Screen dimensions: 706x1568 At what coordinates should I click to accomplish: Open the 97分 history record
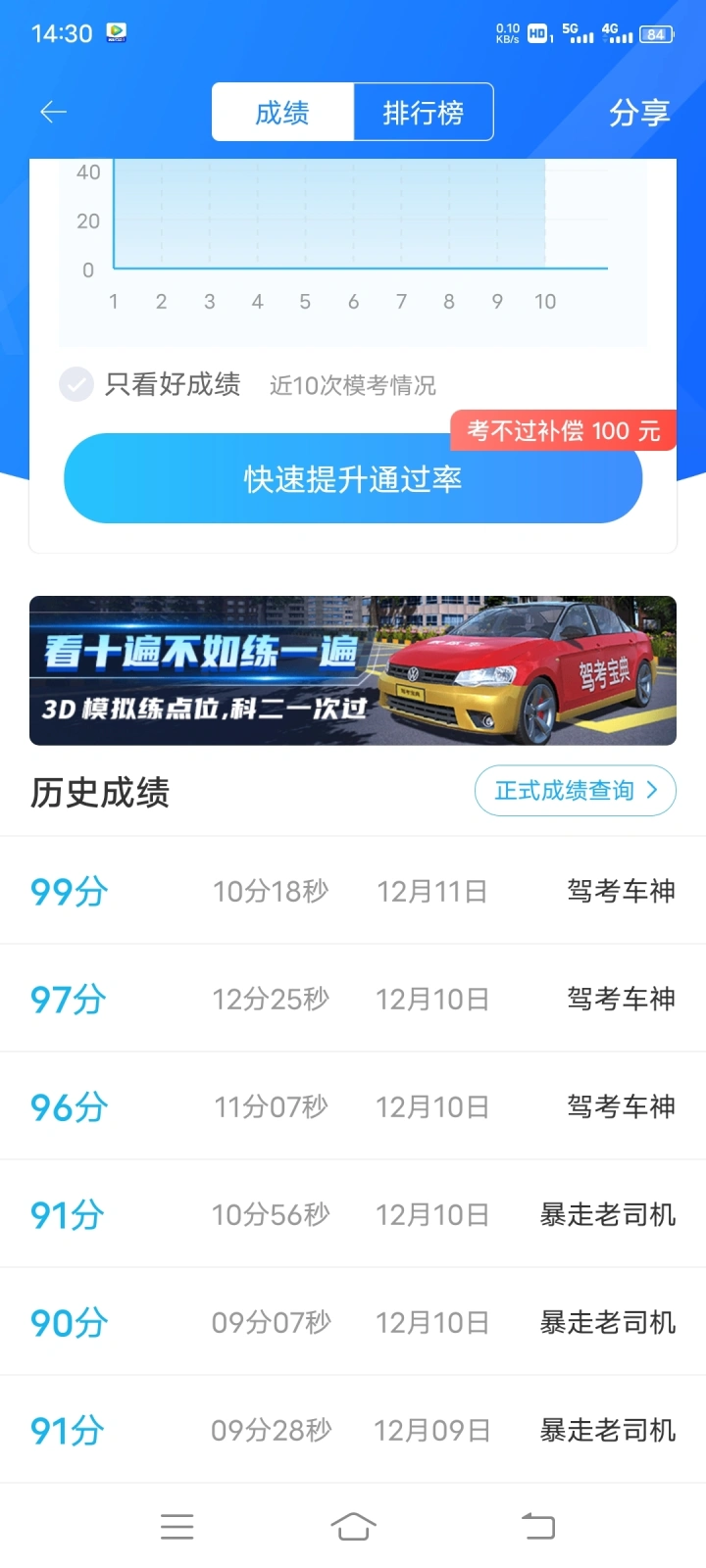[353, 999]
